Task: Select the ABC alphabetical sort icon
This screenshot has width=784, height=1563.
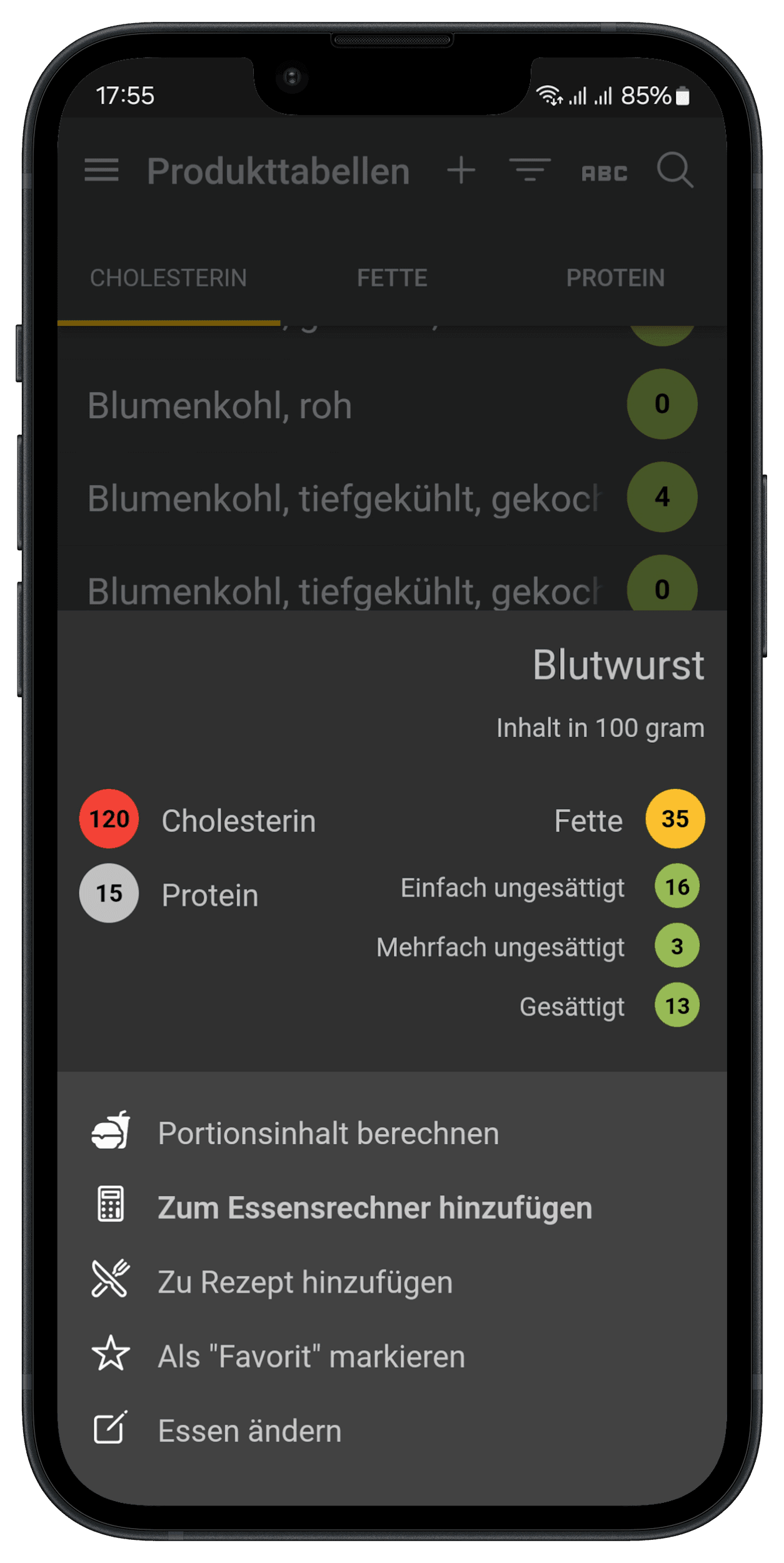Action: (605, 173)
